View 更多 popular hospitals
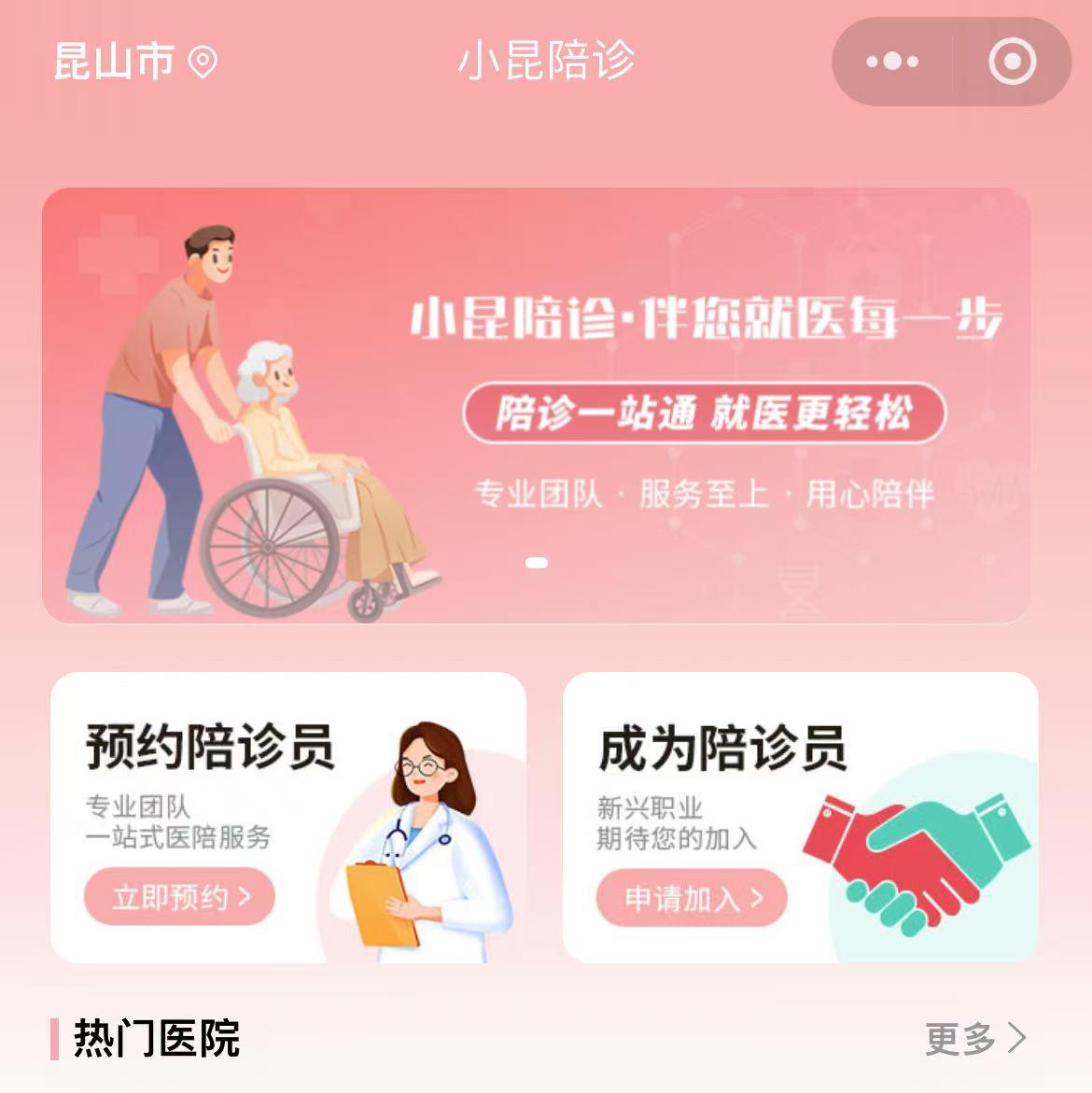The width and height of the screenshot is (1092, 1093). point(974,1038)
